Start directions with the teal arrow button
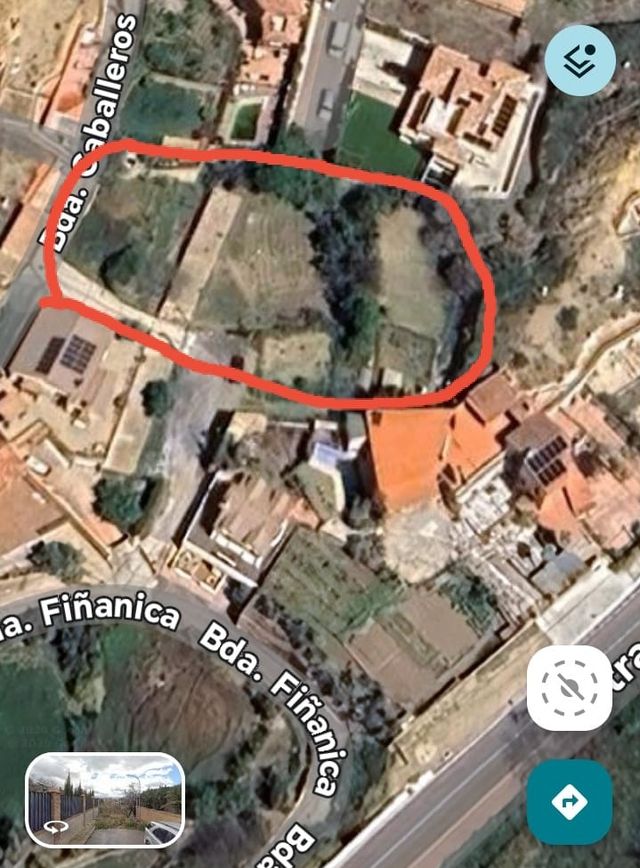640x868 pixels. (569, 801)
